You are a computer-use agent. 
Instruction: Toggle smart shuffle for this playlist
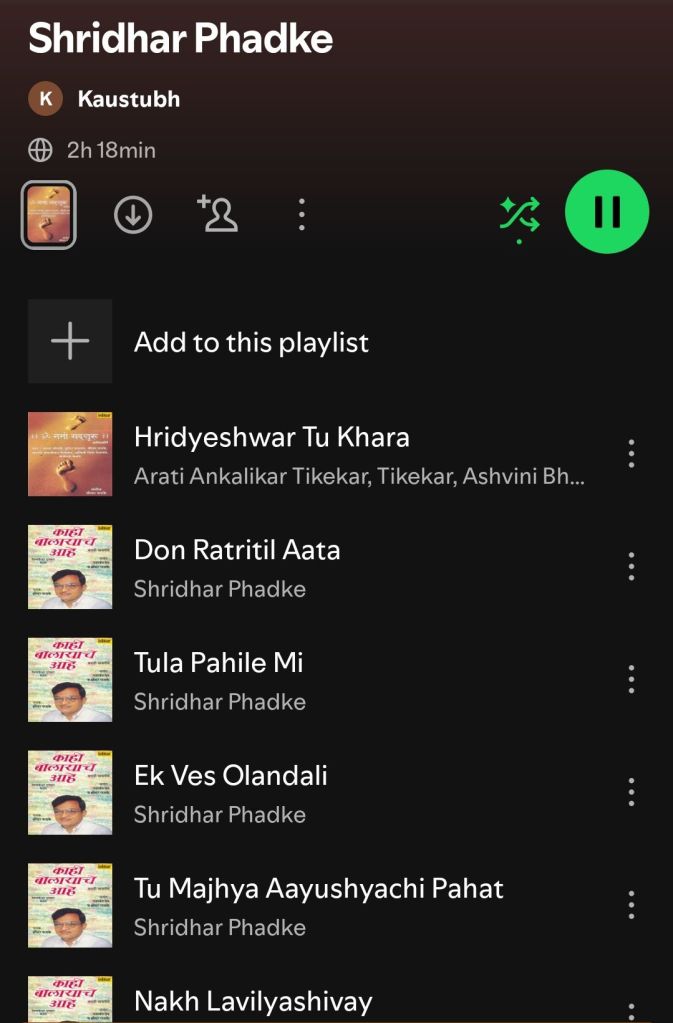click(x=521, y=213)
